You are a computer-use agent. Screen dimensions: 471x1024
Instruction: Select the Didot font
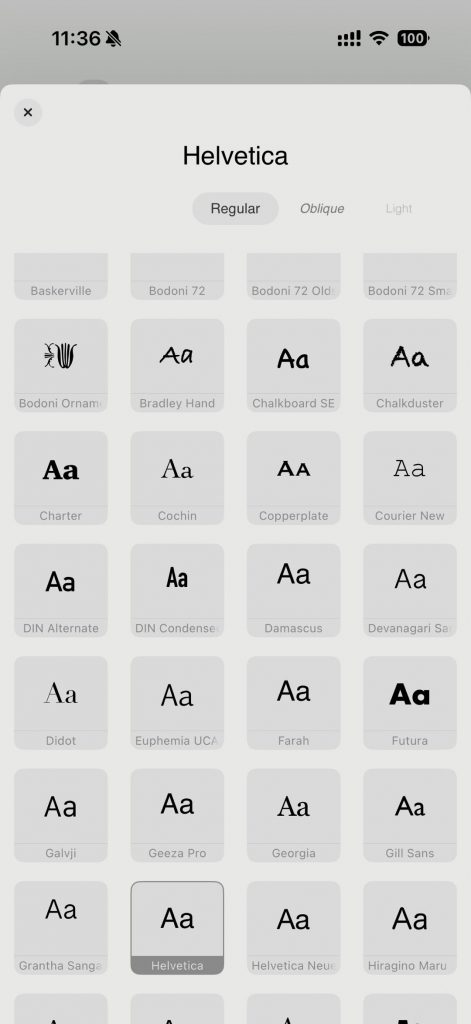click(x=61, y=703)
